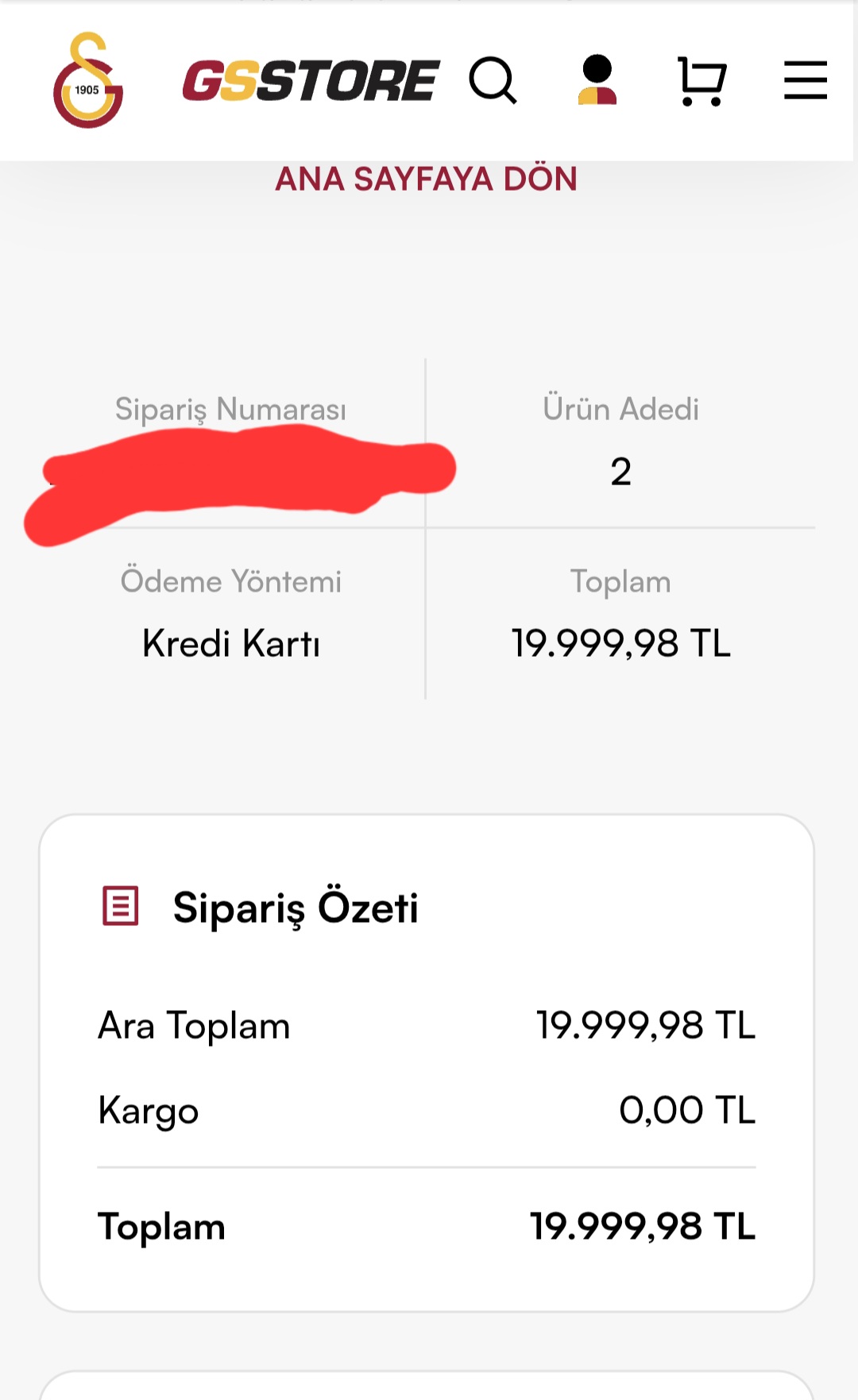Viewport: 858px width, 1400px height.
Task: Open the hamburger menu
Action: tap(805, 80)
